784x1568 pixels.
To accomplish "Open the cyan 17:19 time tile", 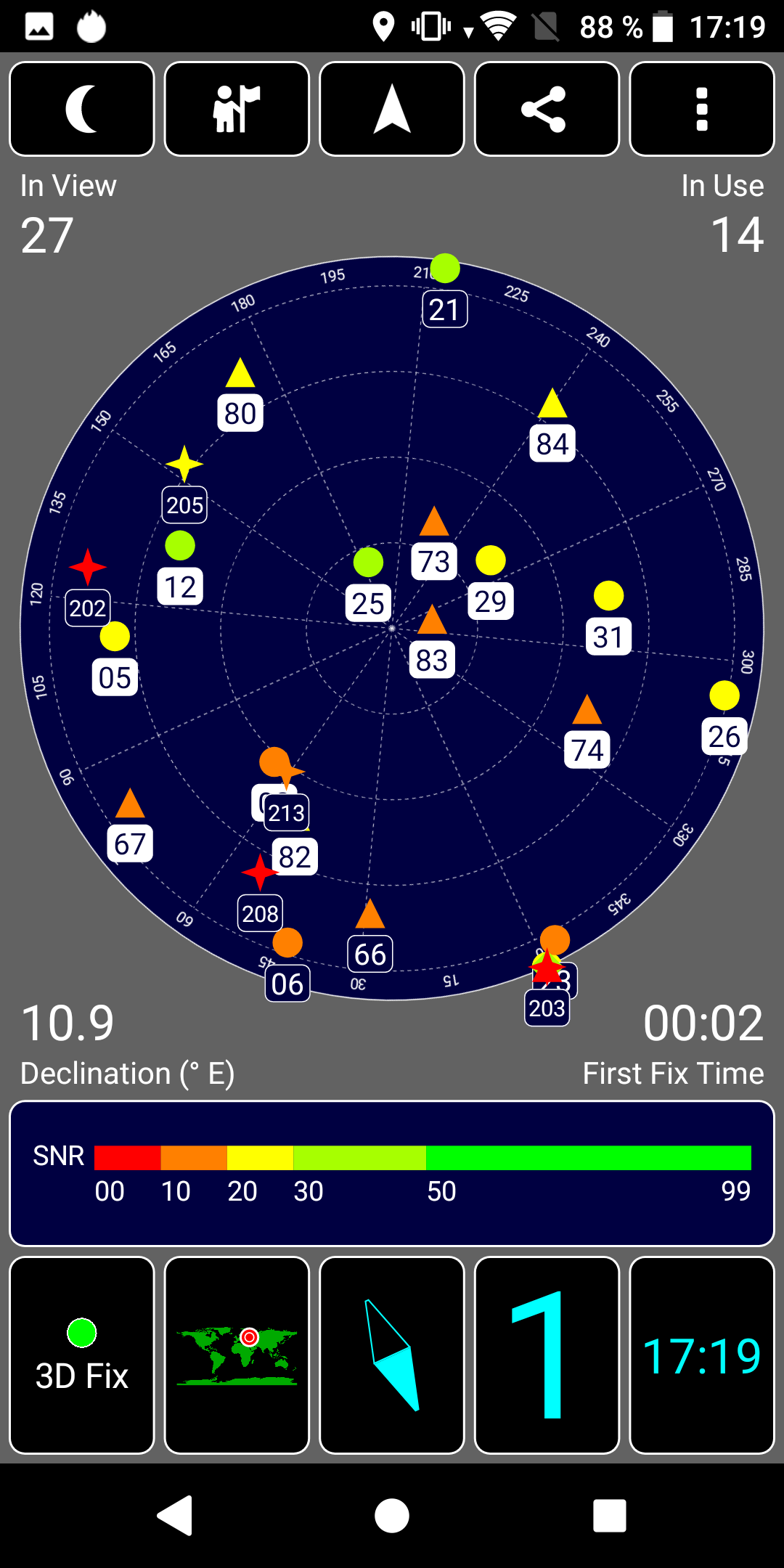I will [x=701, y=1355].
